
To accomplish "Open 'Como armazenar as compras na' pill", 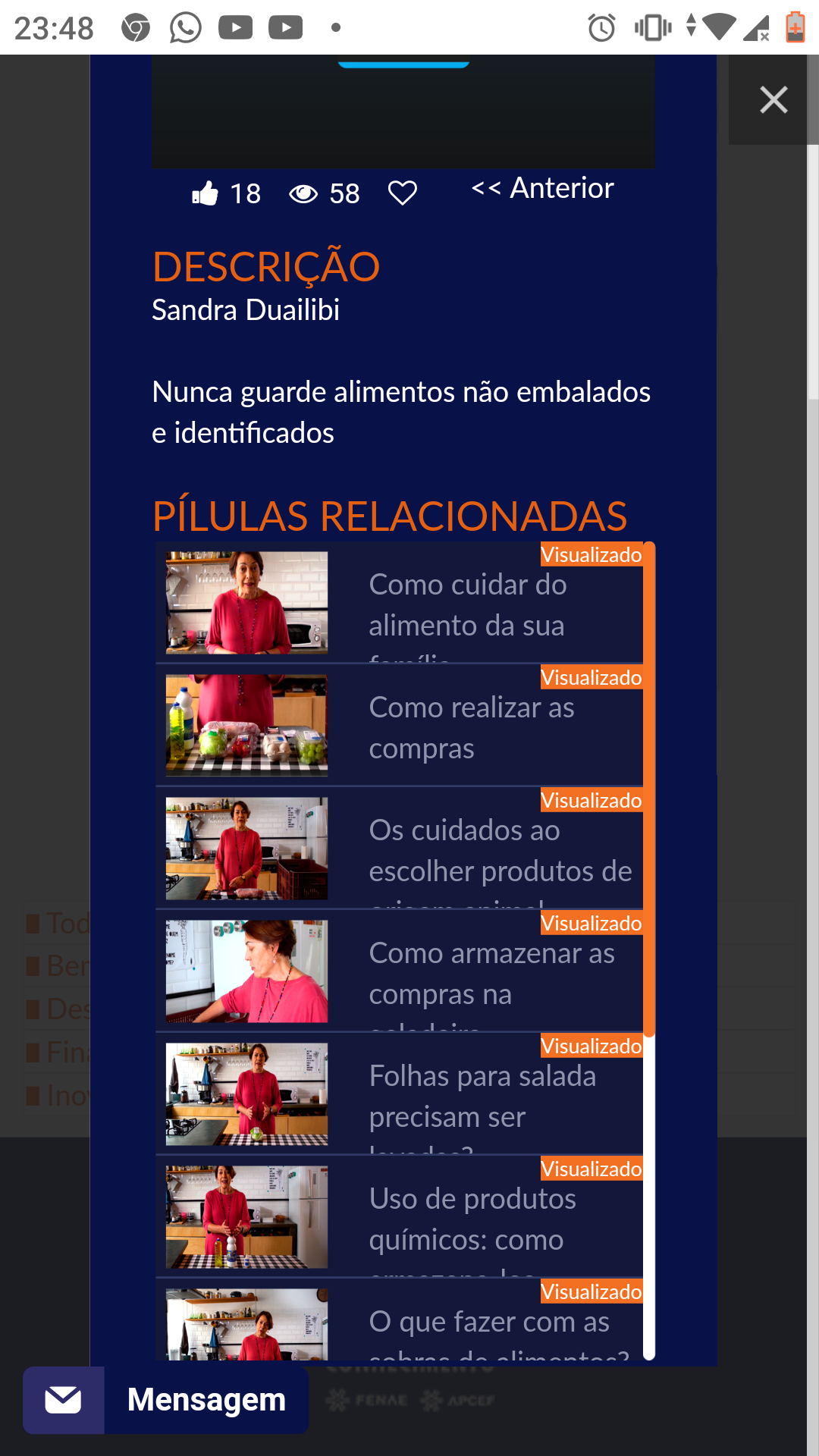I will (399, 971).
